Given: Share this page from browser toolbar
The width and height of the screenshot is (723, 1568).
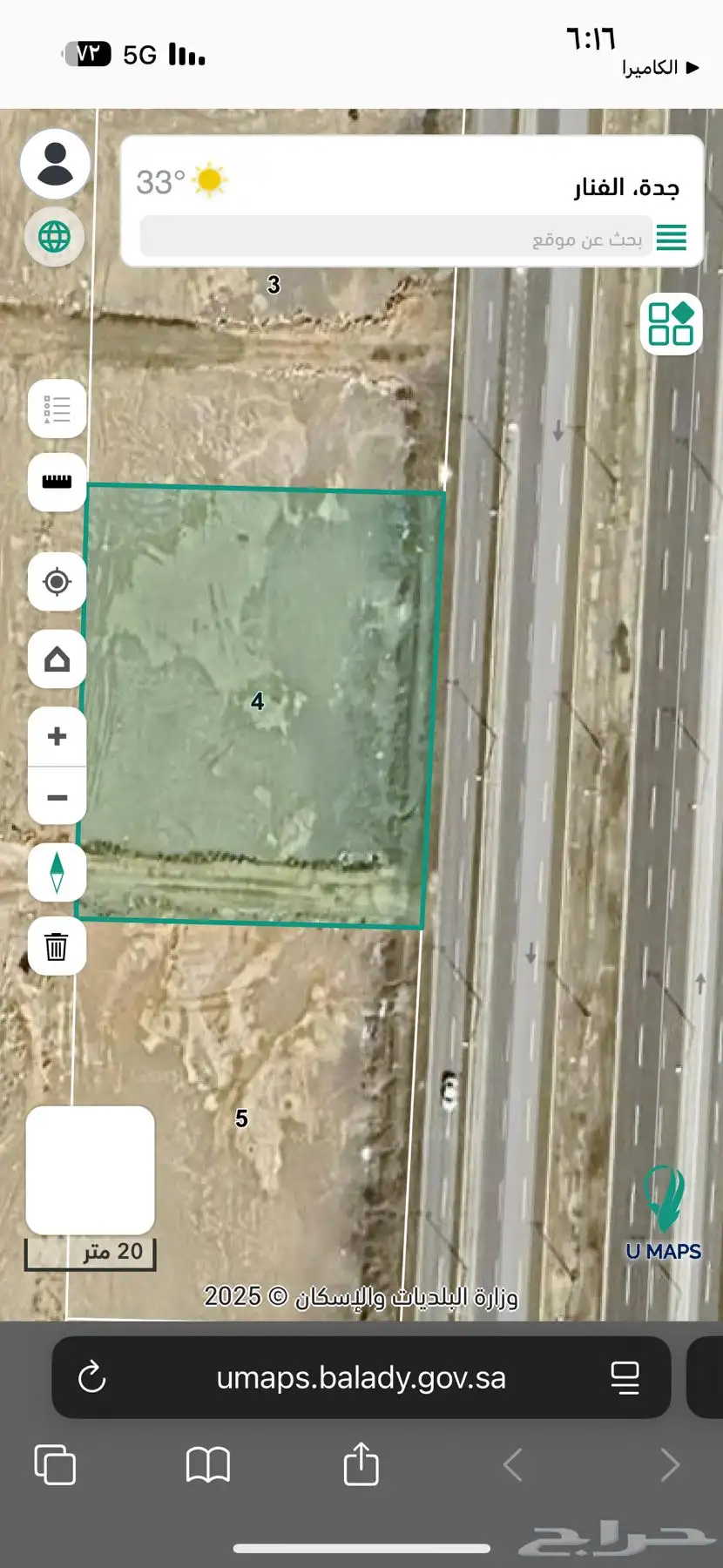Looking at the screenshot, I should (x=361, y=1464).
